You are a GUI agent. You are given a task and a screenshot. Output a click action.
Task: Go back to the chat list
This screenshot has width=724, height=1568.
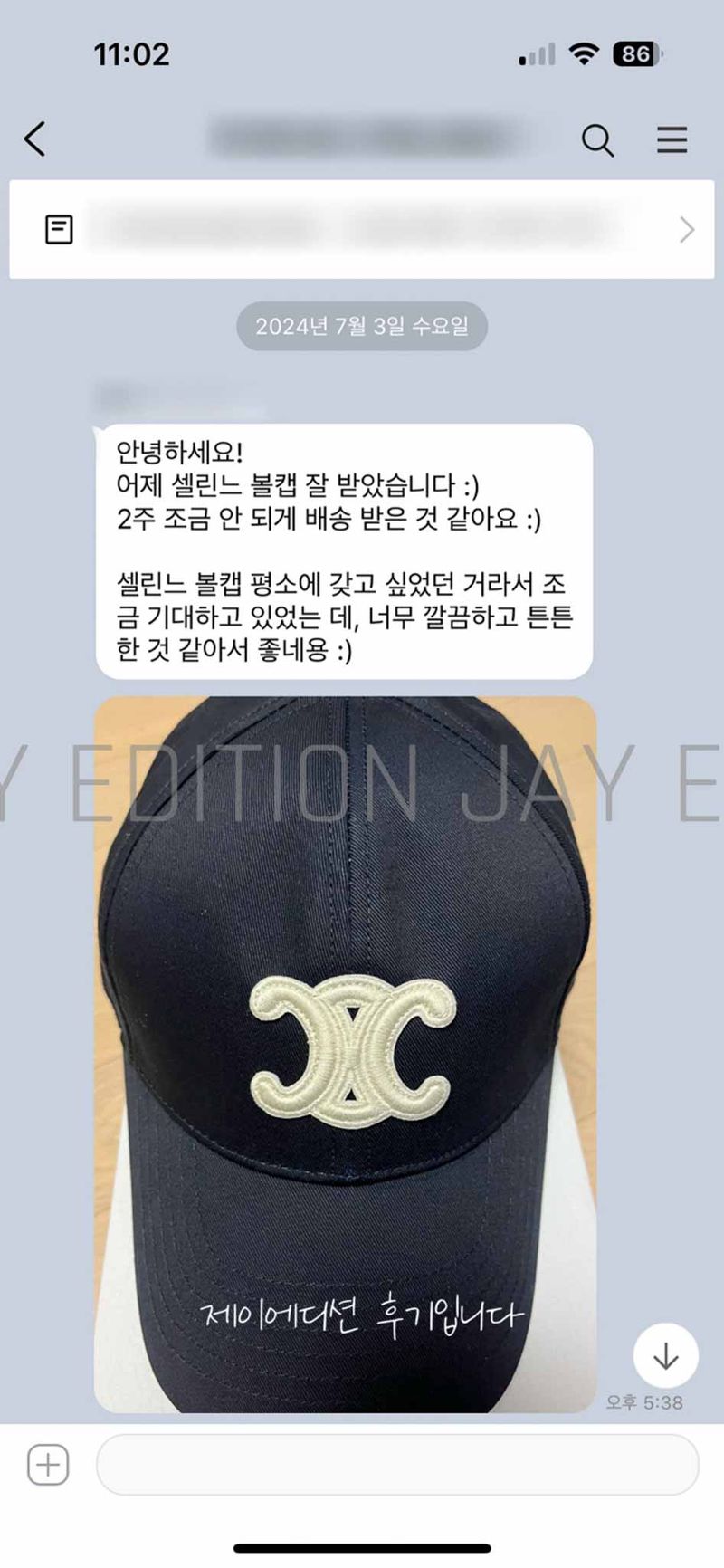[x=34, y=139]
